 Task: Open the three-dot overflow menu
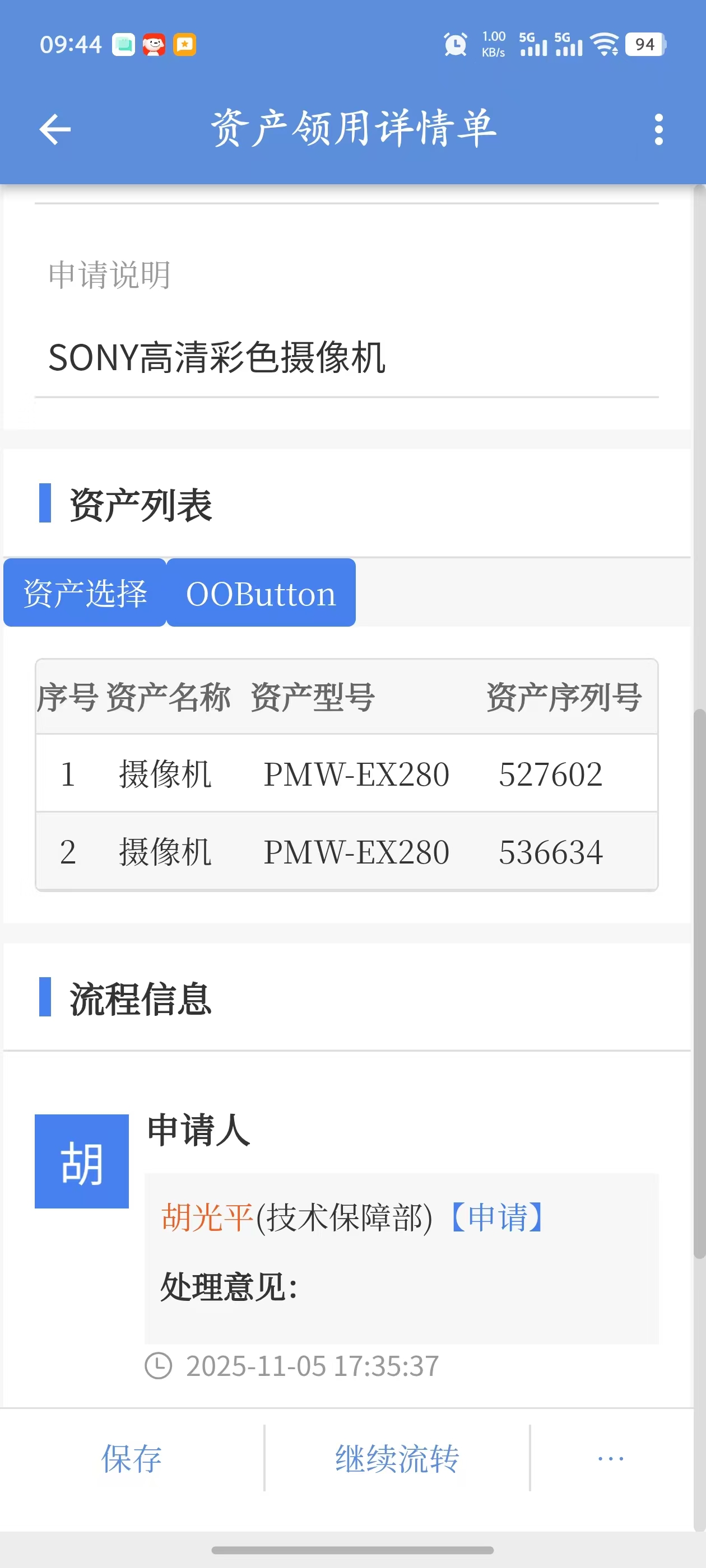(x=658, y=130)
